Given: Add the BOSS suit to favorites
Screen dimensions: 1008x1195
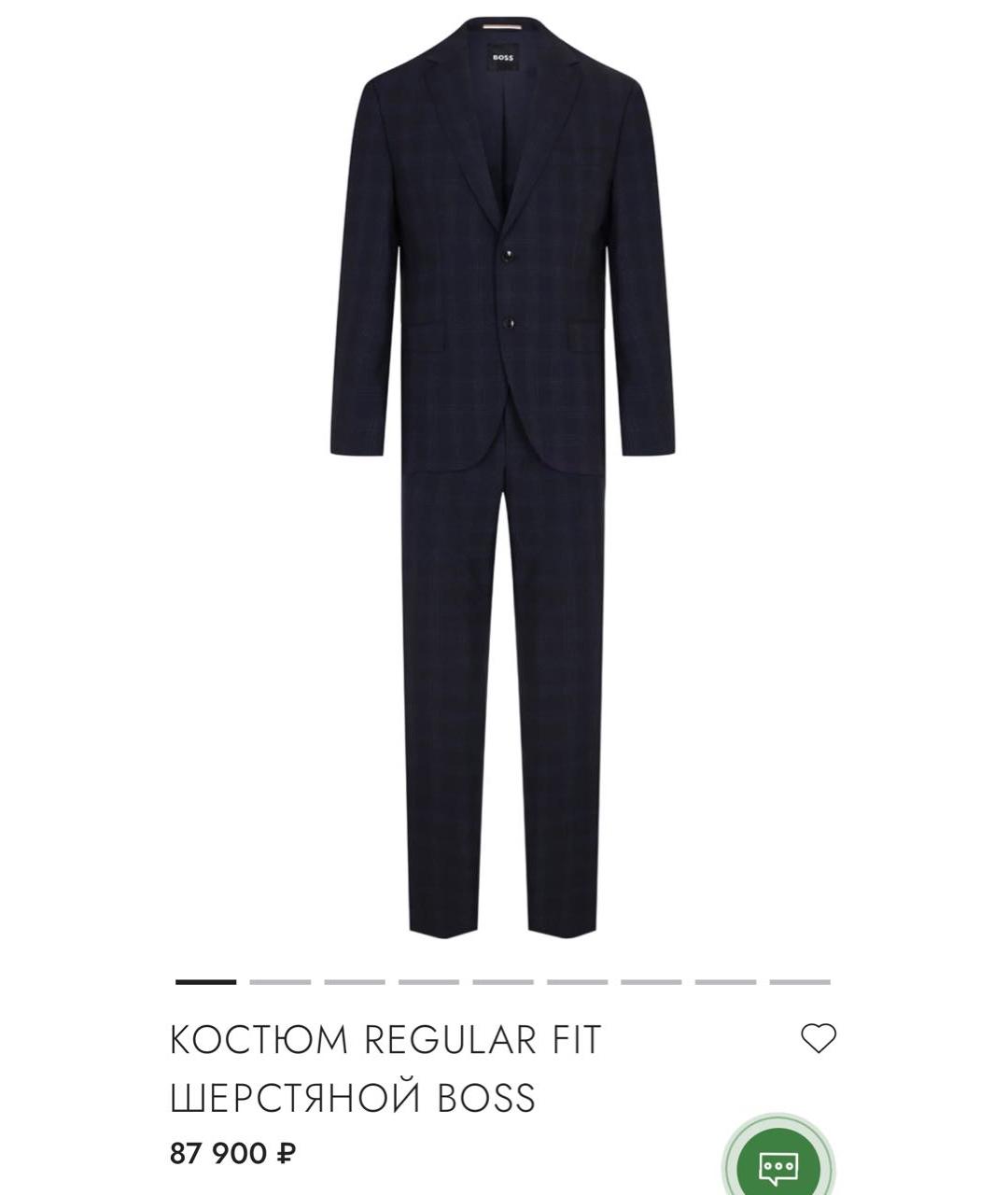Looking at the screenshot, I should (819, 1038).
